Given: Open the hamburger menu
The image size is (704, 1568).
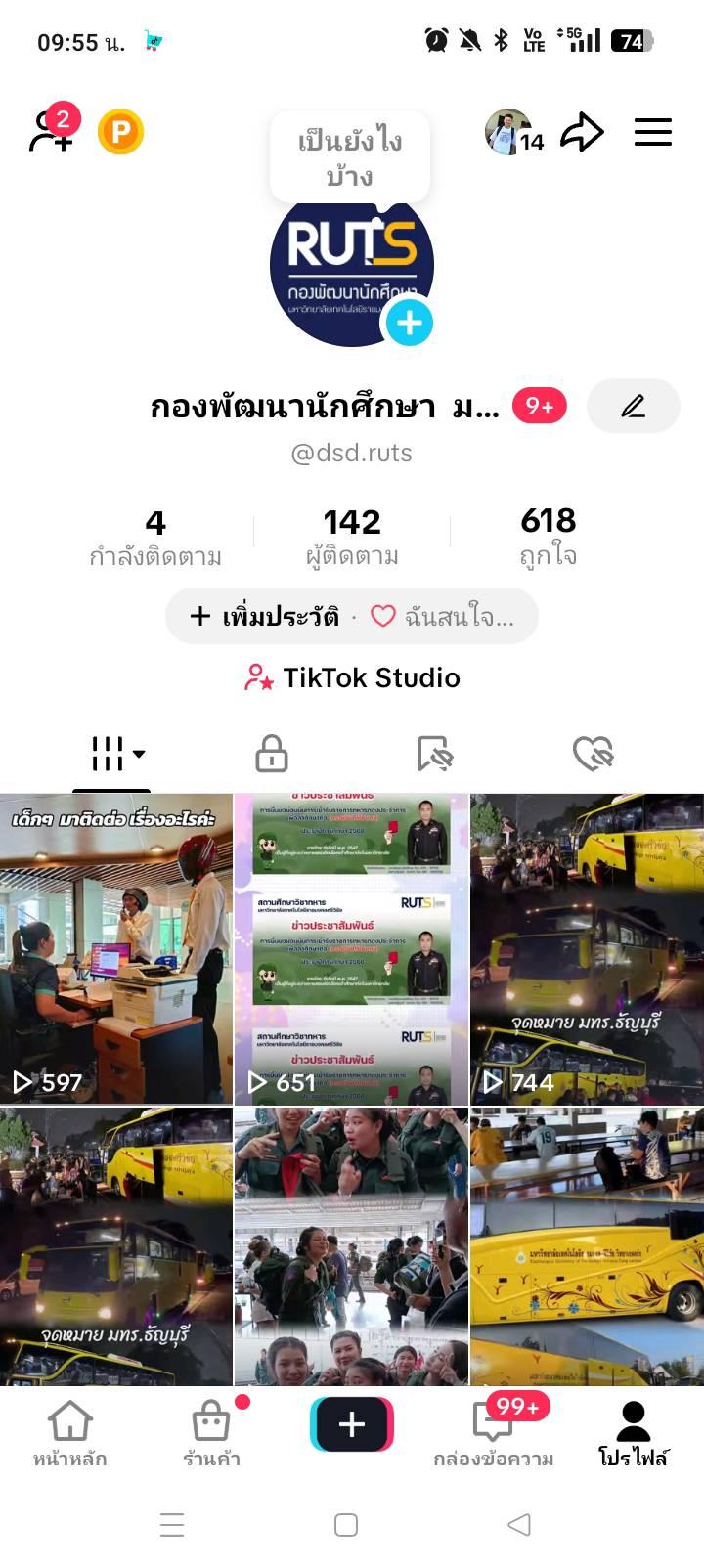Looking at the screenshot, I should [x=652, y=132].
